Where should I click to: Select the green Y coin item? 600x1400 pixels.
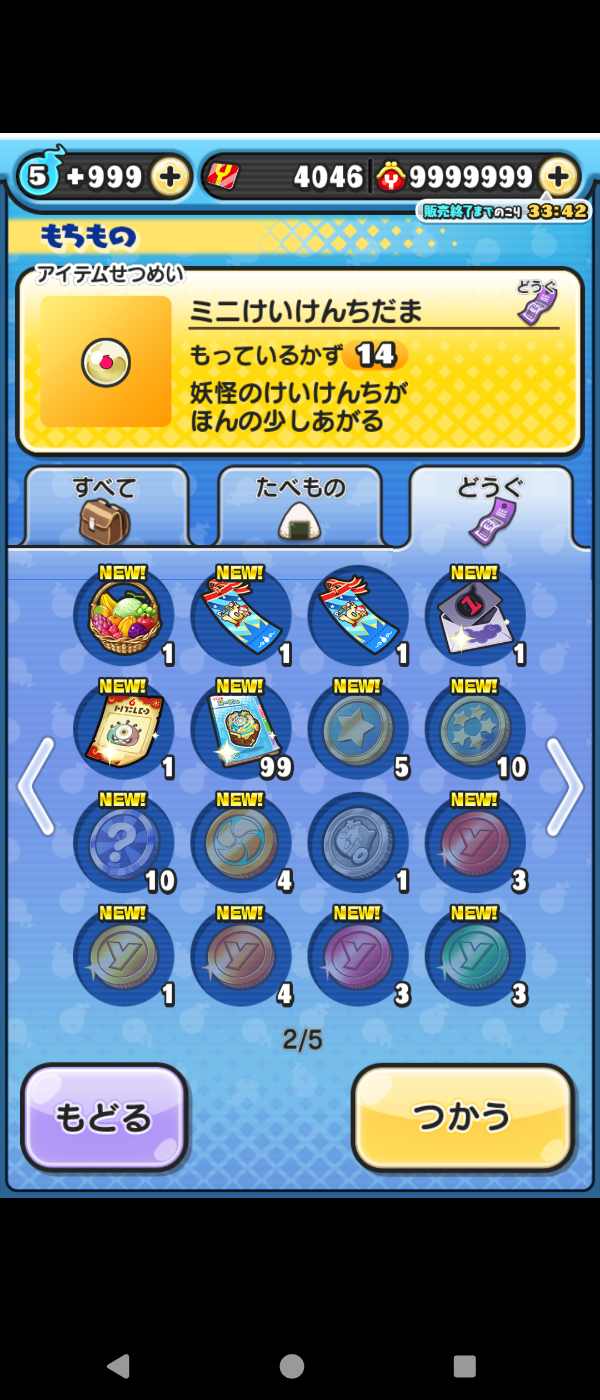[475, 955]
